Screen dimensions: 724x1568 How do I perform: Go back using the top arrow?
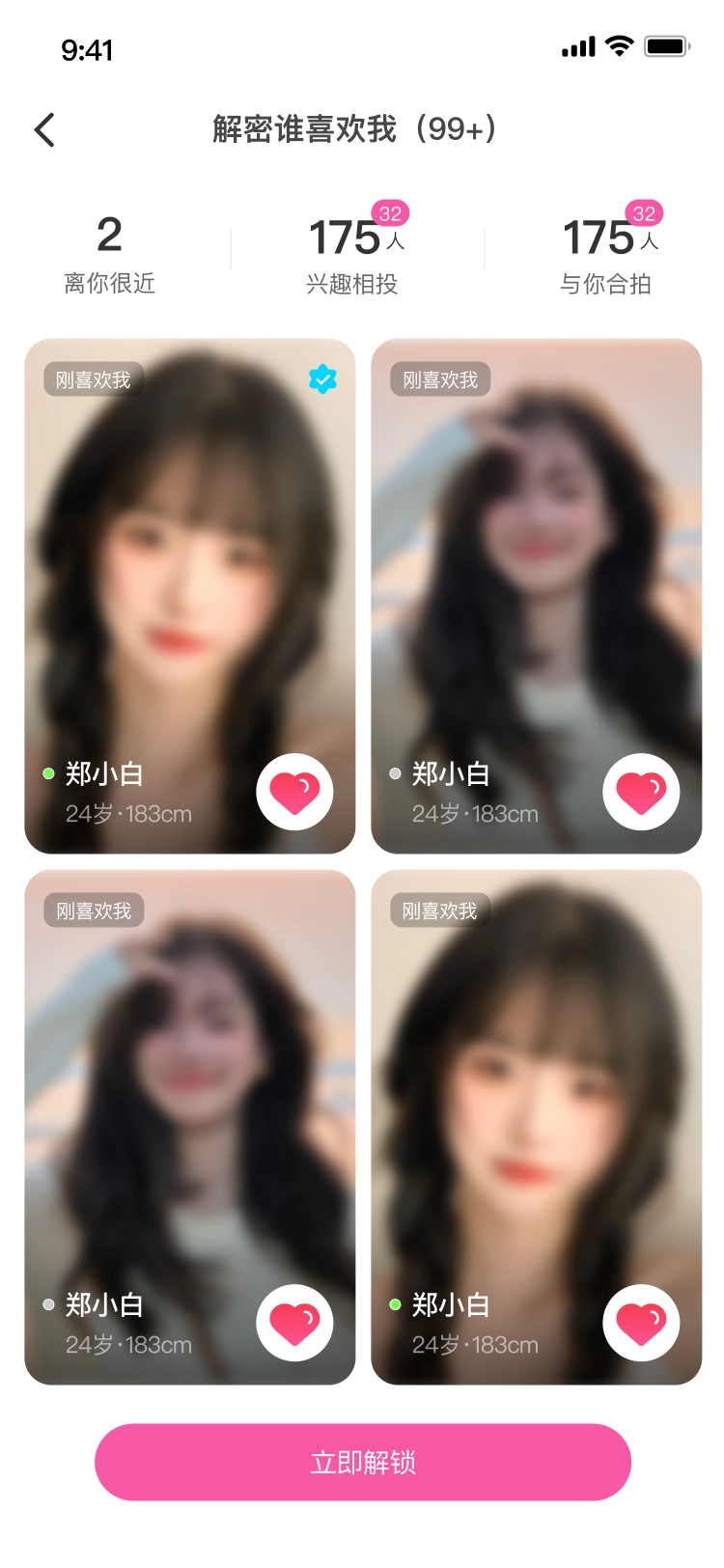pos(44,129)
